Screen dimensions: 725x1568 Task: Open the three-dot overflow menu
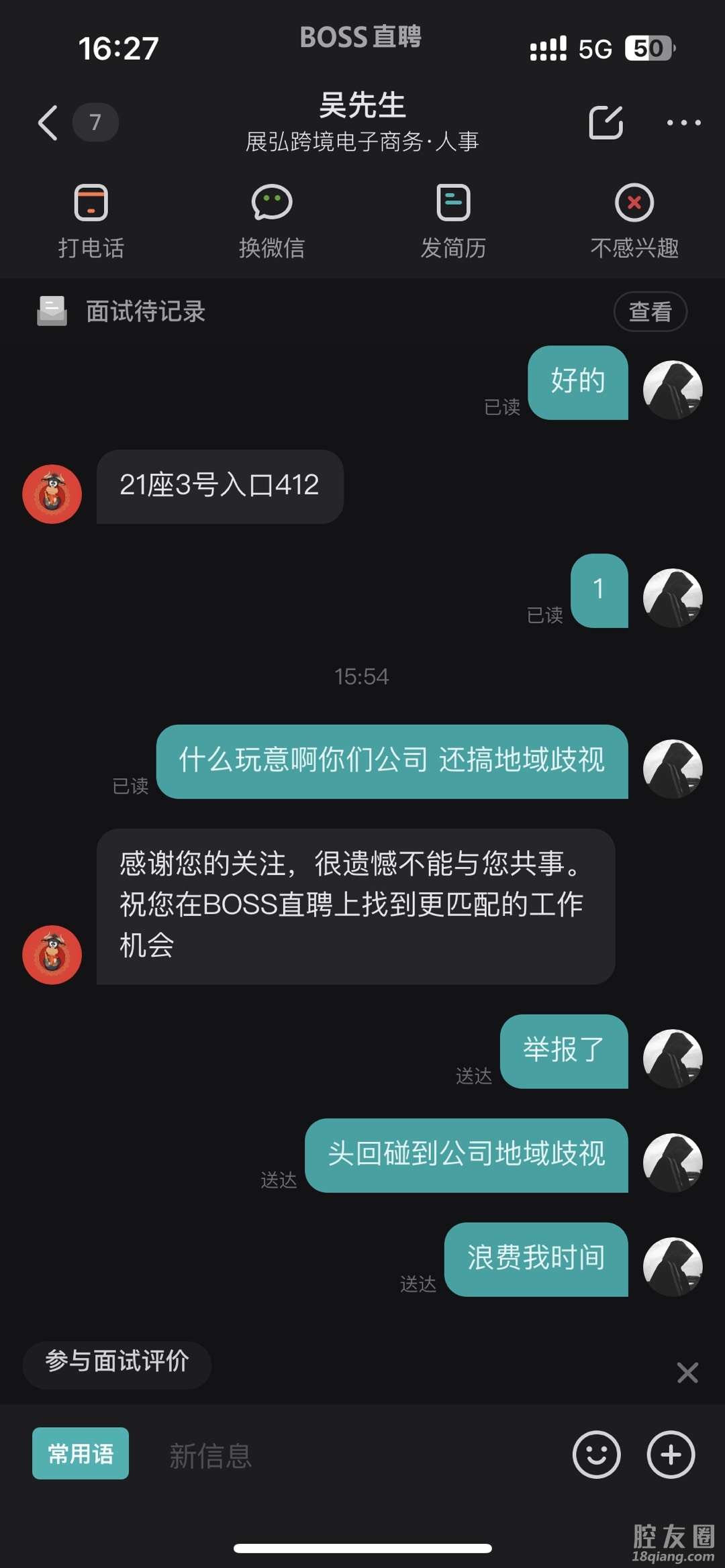[683, 123]
